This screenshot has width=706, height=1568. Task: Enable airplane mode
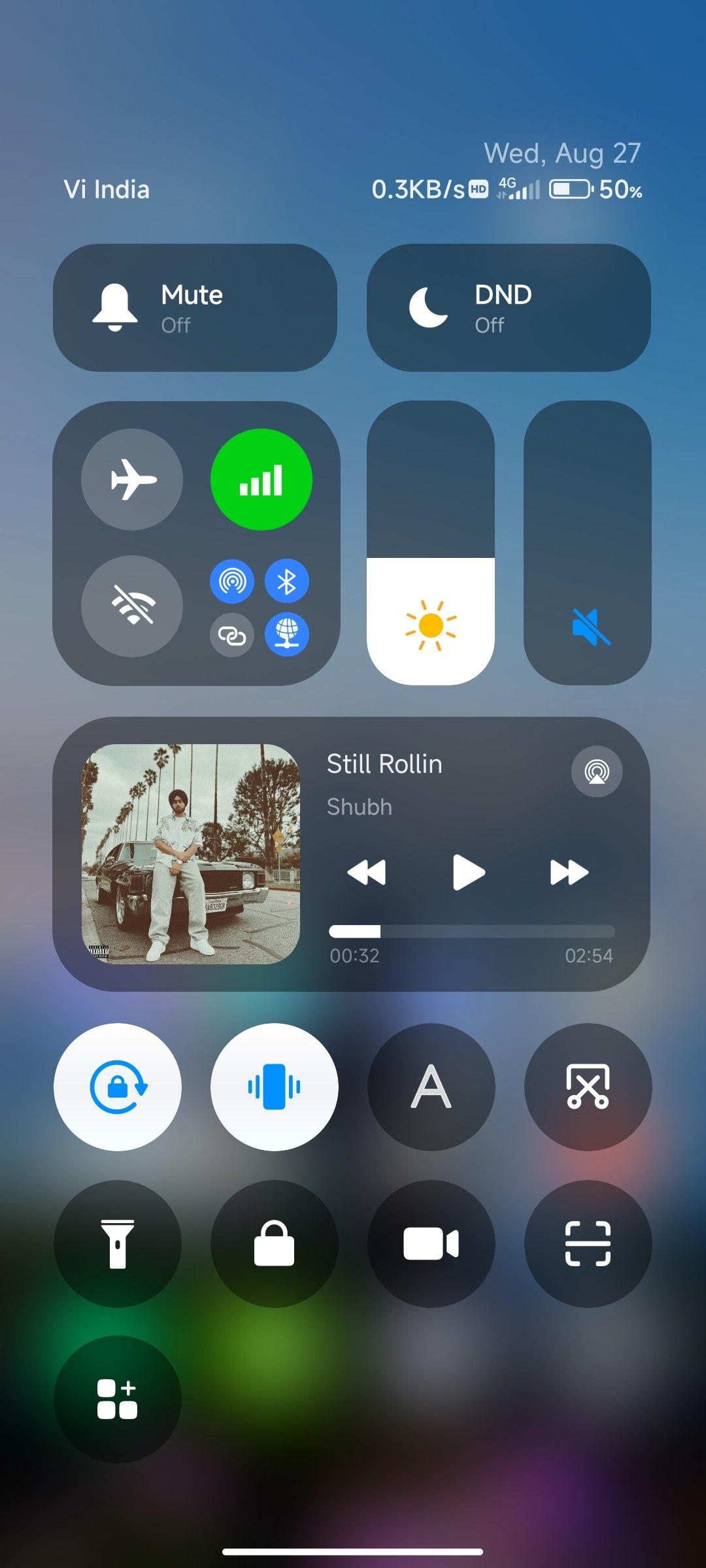(x=132, y=480)
